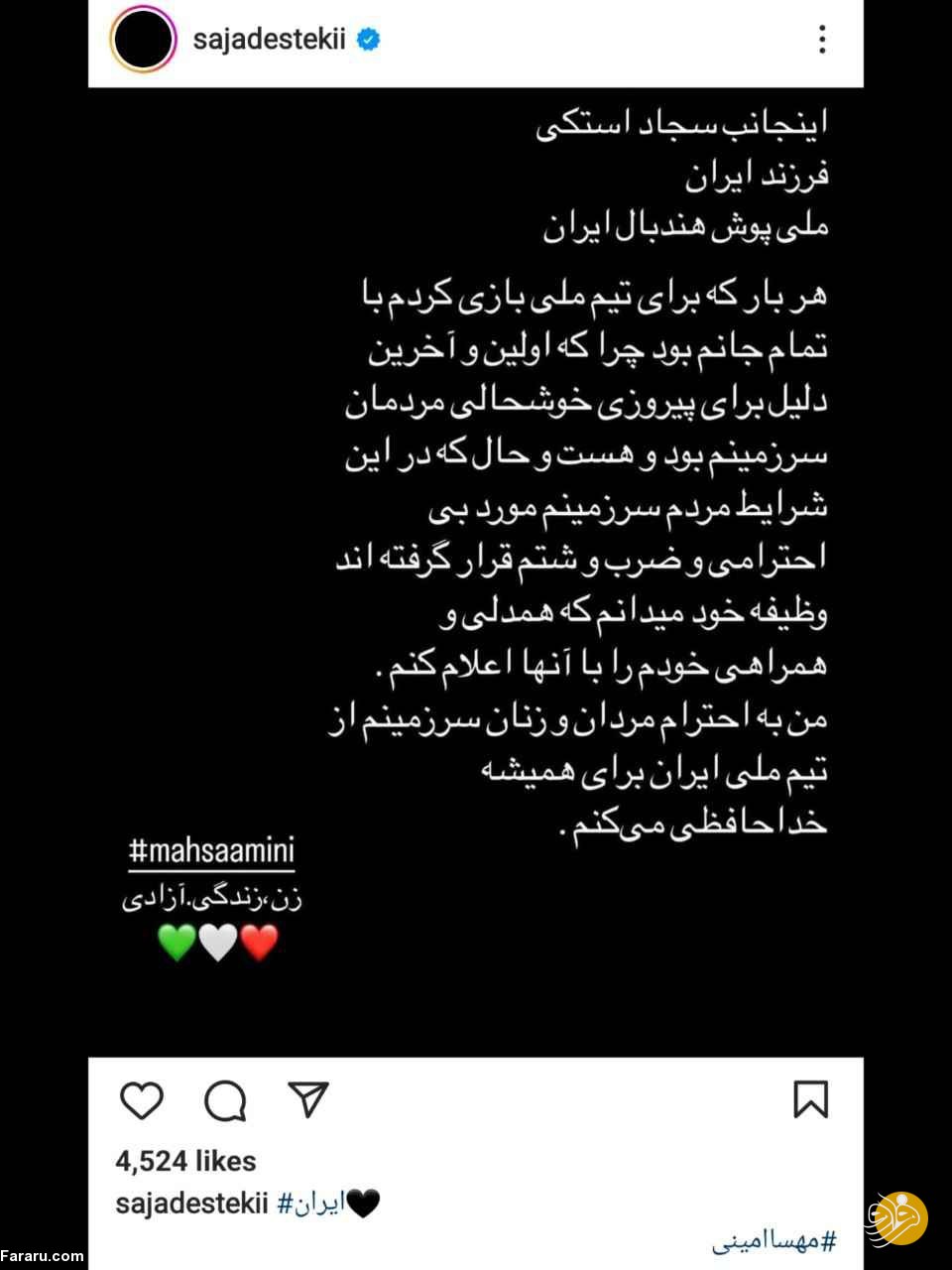Expand post options via vertical ellipsis
Image resolution: width=952 pixels, height=1270 pixels.
tap(821, 40)
